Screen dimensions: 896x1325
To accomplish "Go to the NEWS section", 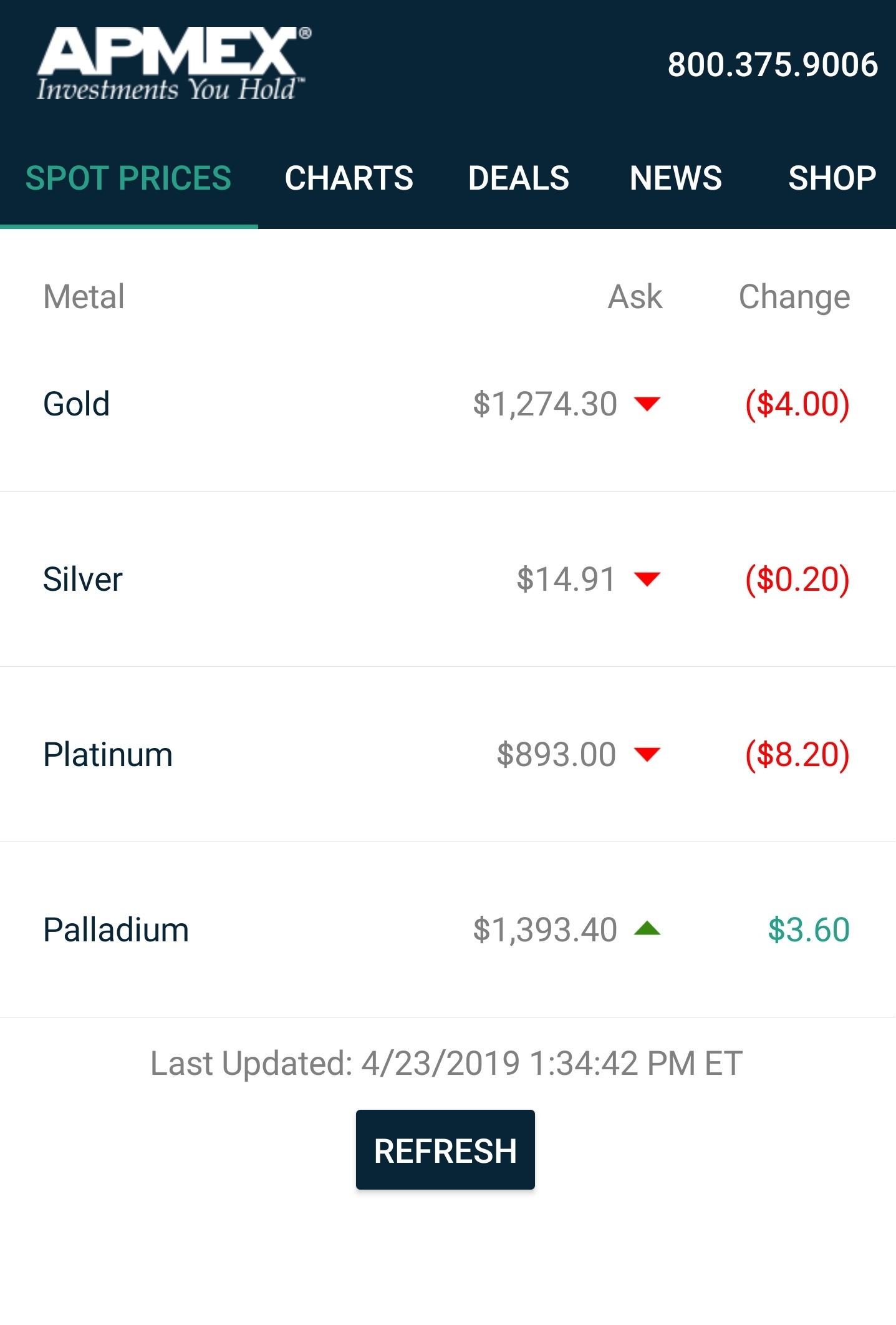I will pos(676,179).
